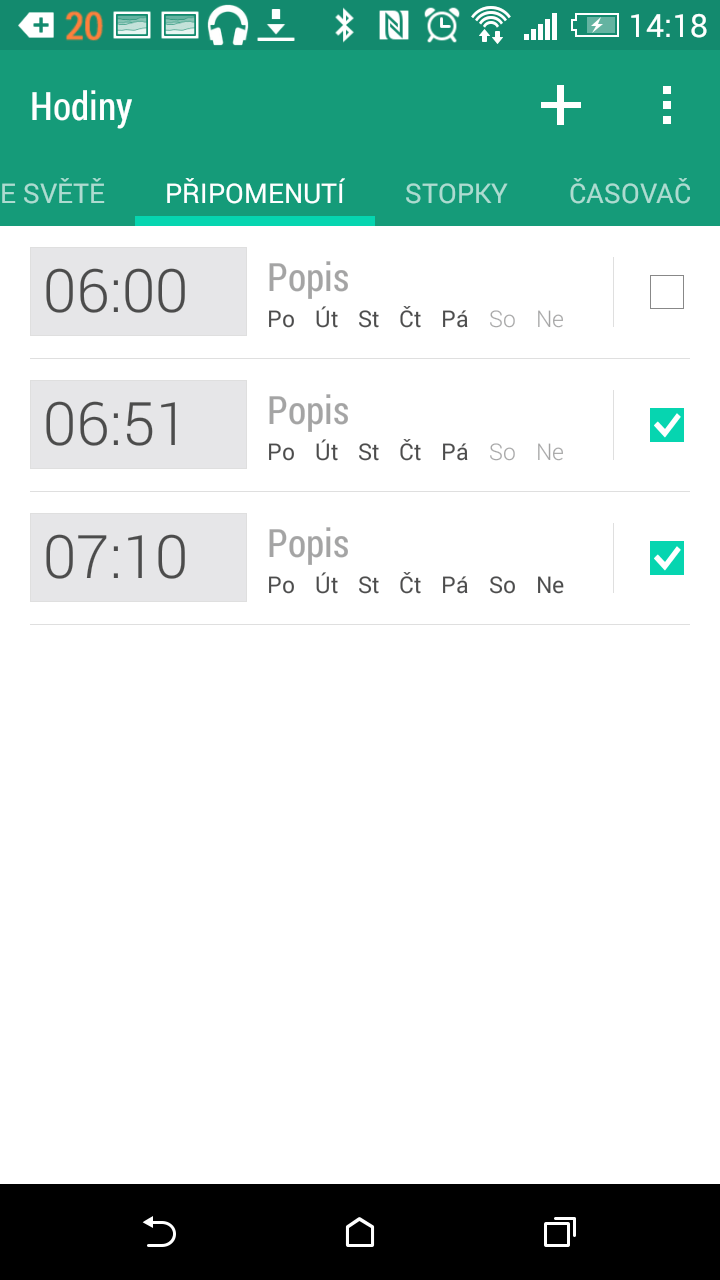Disable the 06:51 alarm checkbox

pyautogui.click(x=667, y=425)
